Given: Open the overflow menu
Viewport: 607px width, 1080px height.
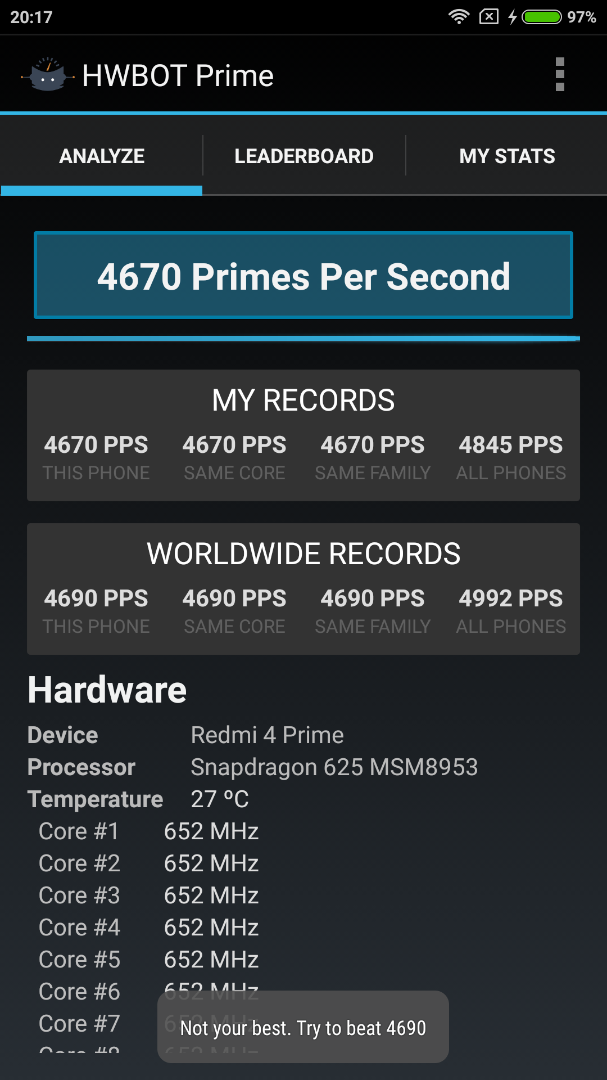Looking at the screenshot, I should 559,74.
